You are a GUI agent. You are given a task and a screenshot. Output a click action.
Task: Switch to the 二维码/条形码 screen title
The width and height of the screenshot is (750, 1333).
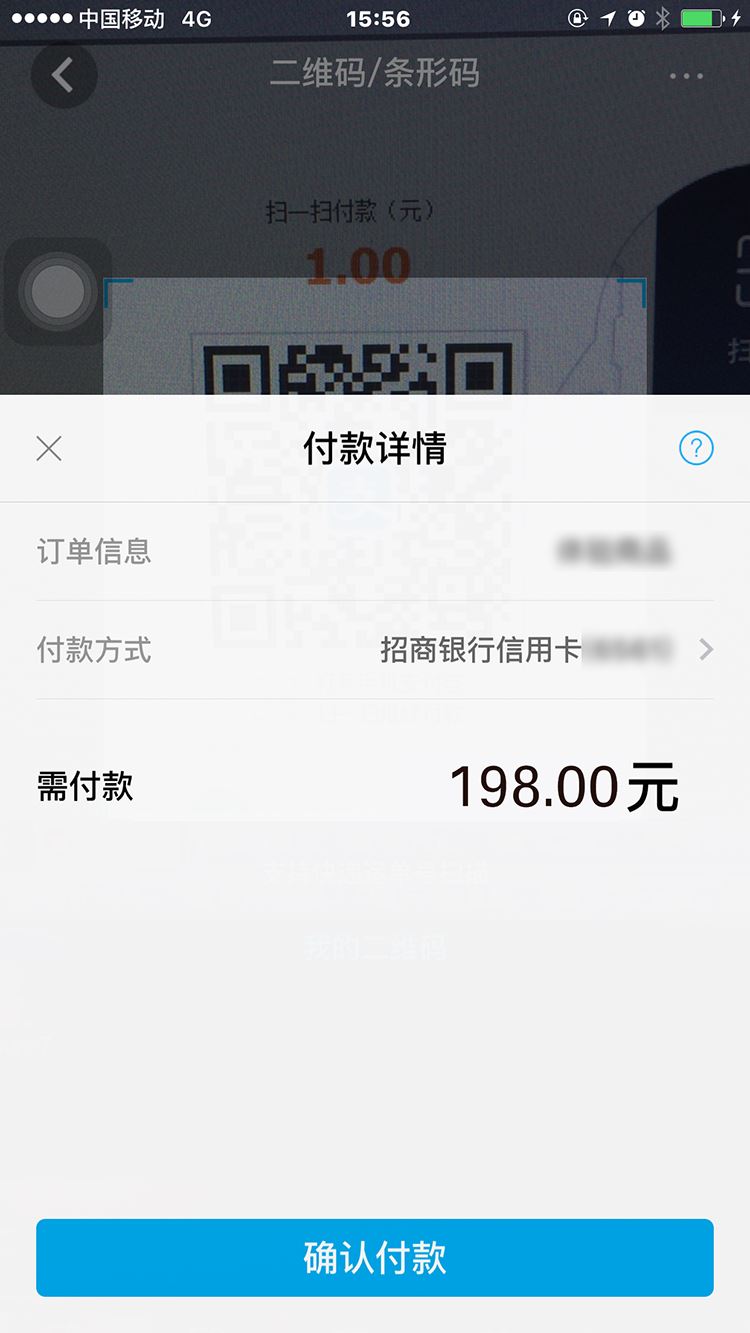click(375, 75)
